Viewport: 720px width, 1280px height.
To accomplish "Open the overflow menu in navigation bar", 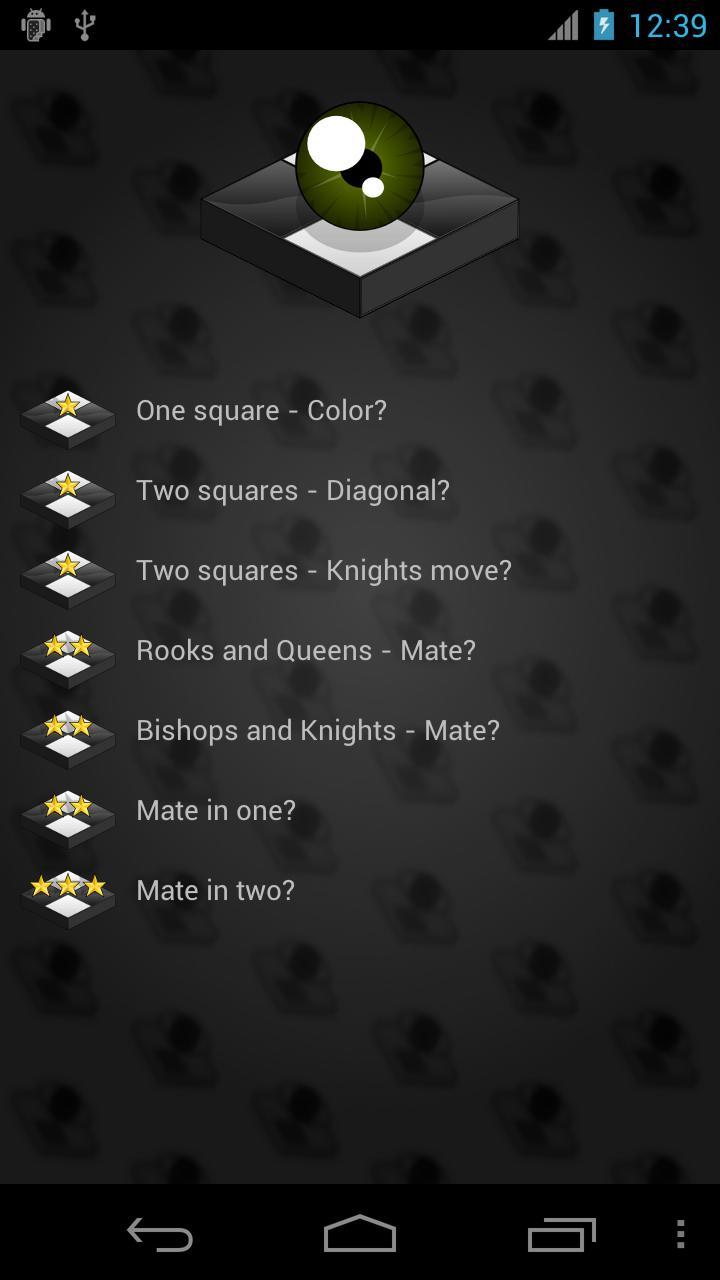I will point(680,1234).
